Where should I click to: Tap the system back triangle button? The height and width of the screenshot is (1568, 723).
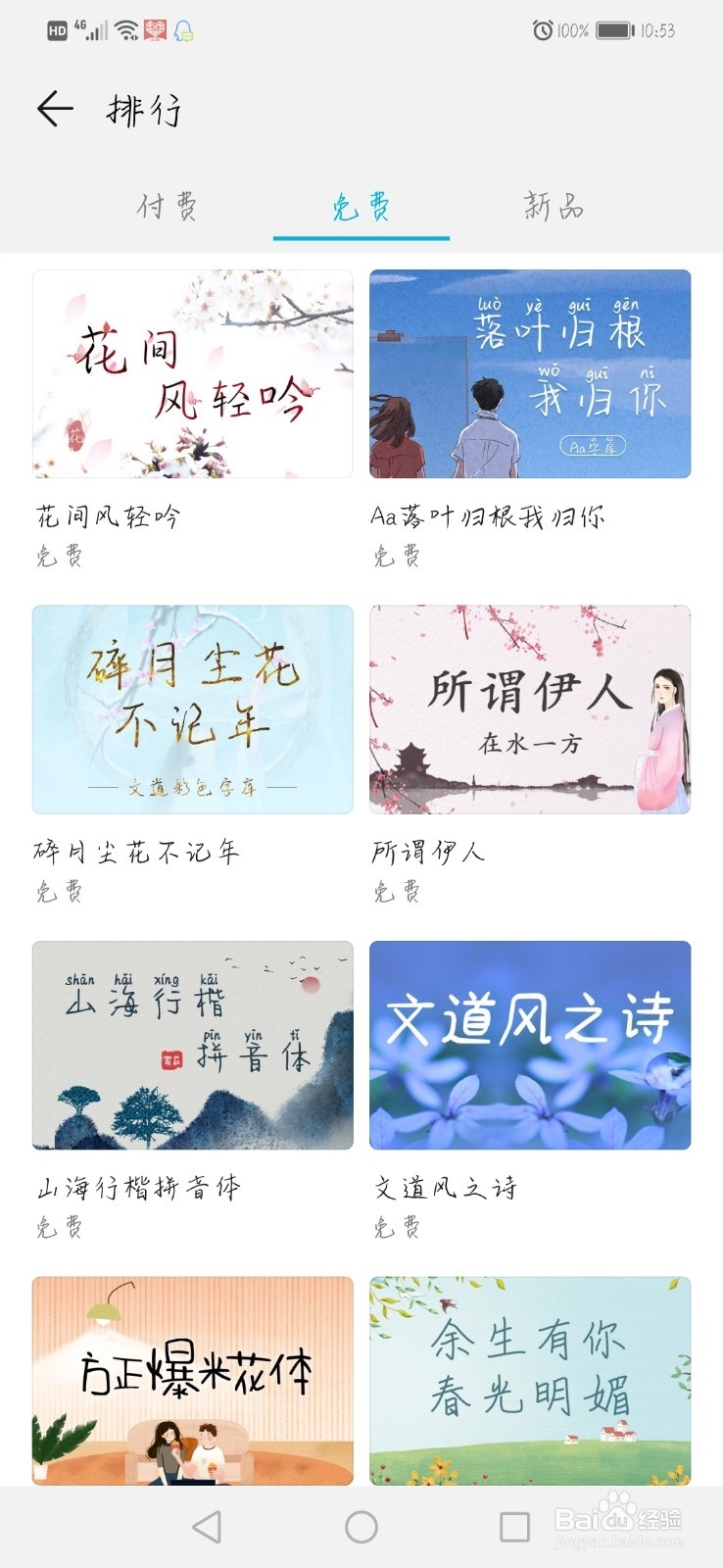click(207, 1527)
